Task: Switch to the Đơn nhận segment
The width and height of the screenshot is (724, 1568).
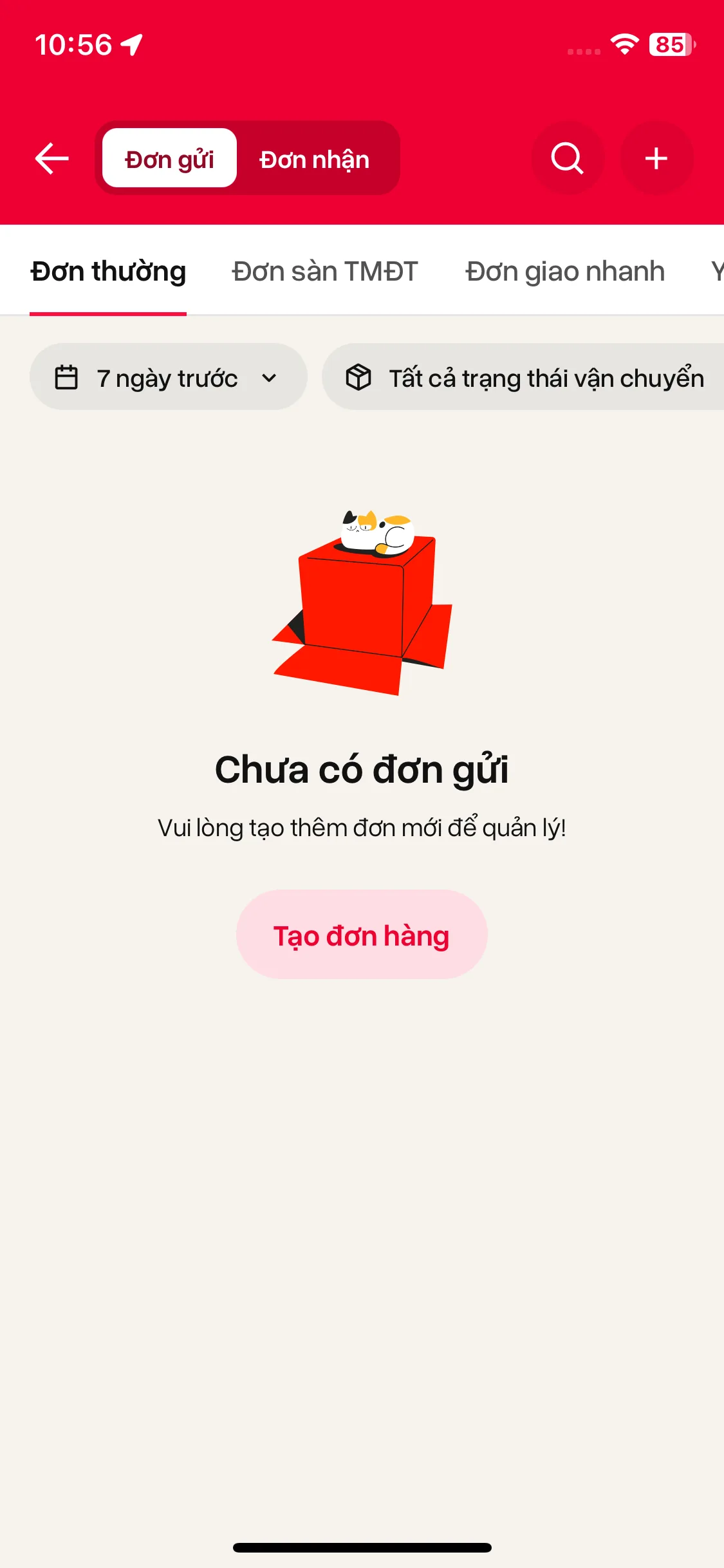Action: point(315,158)
